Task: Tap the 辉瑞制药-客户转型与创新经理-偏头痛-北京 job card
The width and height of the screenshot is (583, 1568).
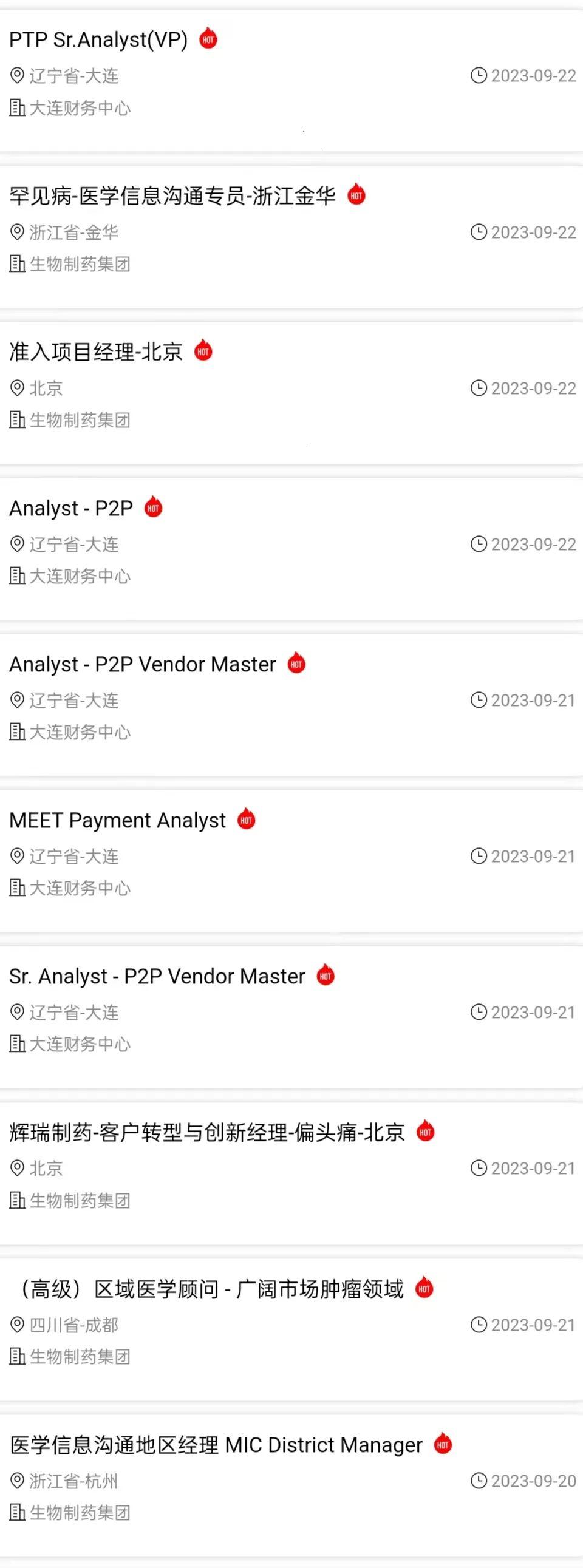Action: (207, 1132)
